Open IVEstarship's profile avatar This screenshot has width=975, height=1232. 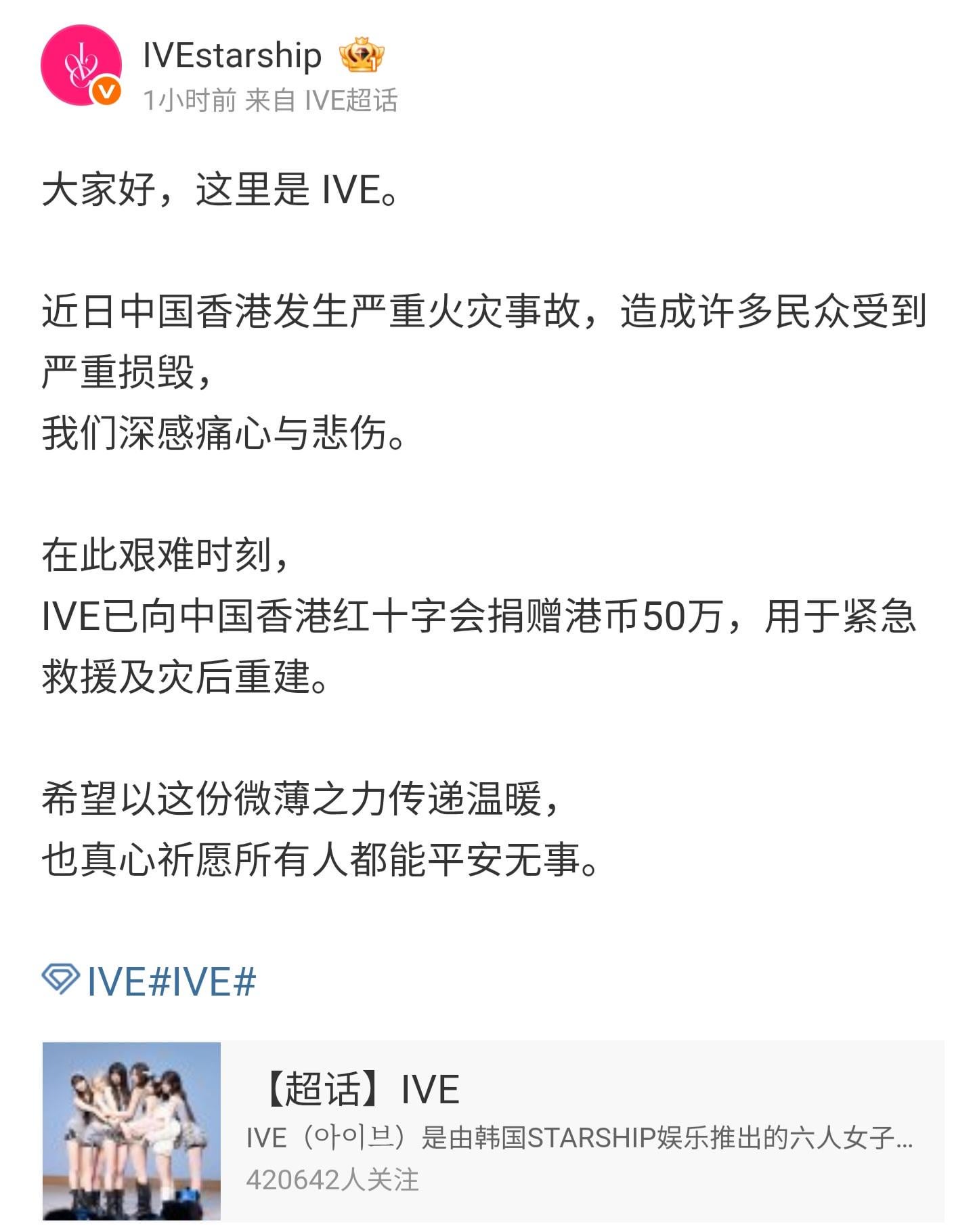tap(81, 66)
